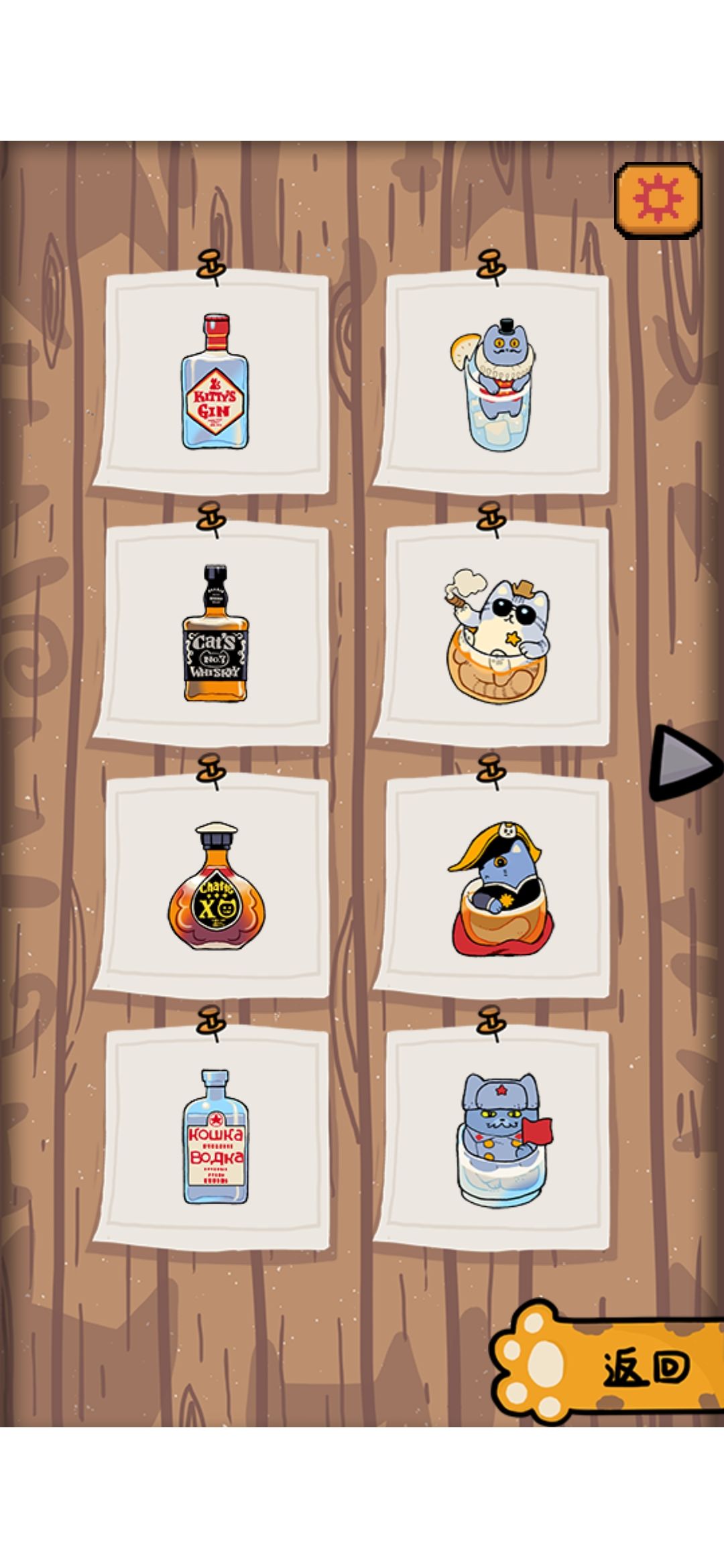The height and width of the screenshot is (1568, 724).
Task: Open the Napoleon hat cat card
Action: tap(492, 885)
